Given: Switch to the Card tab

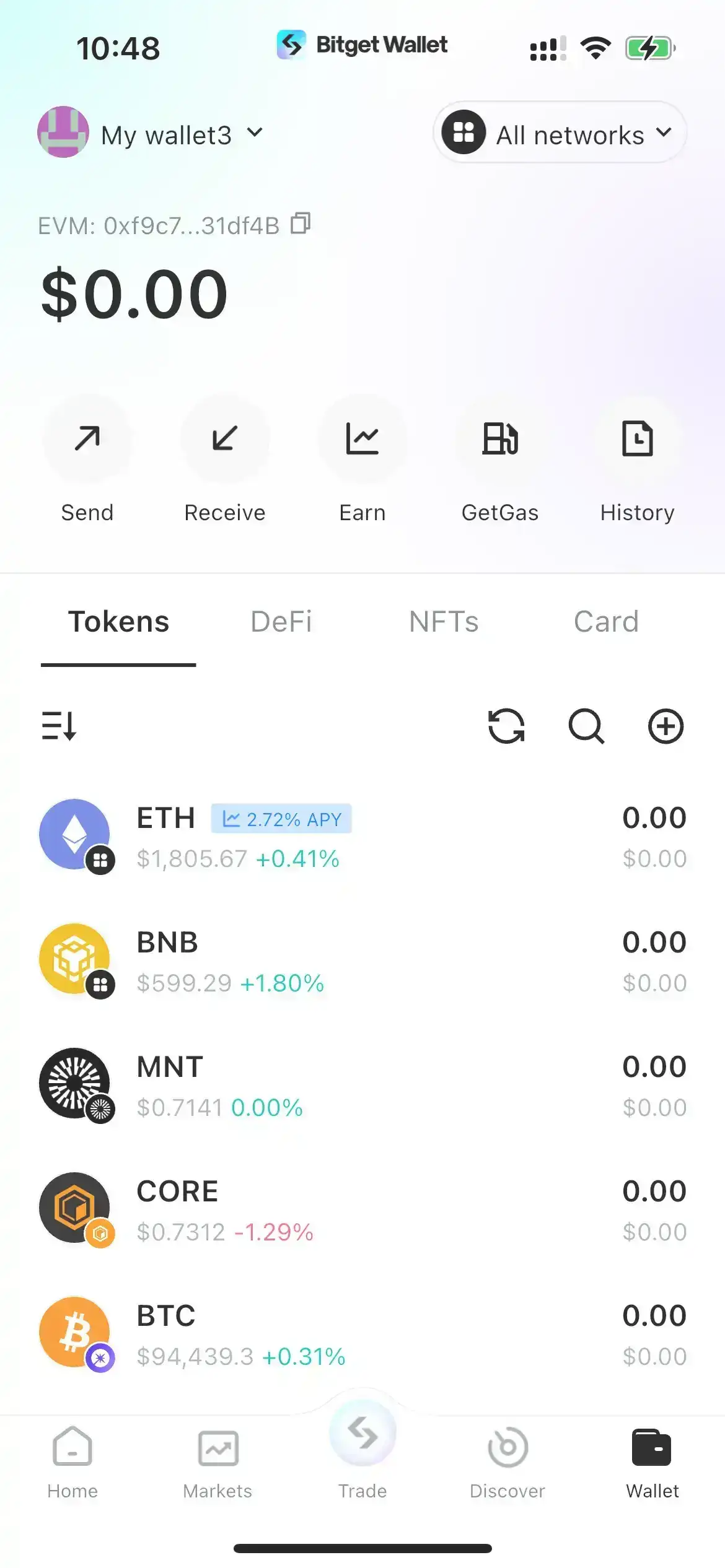Looking at the screenshot, I should (606, 622).
